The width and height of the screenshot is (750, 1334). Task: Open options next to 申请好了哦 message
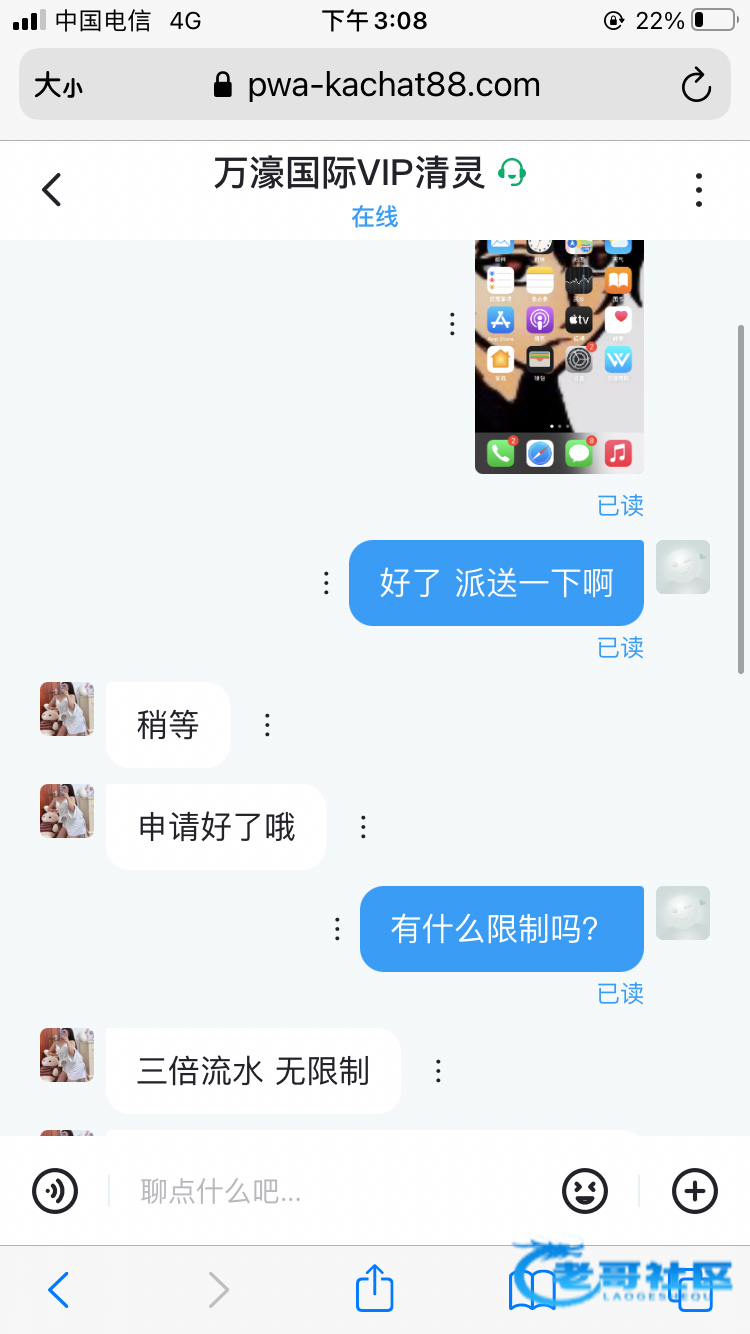tap(363, 827)
